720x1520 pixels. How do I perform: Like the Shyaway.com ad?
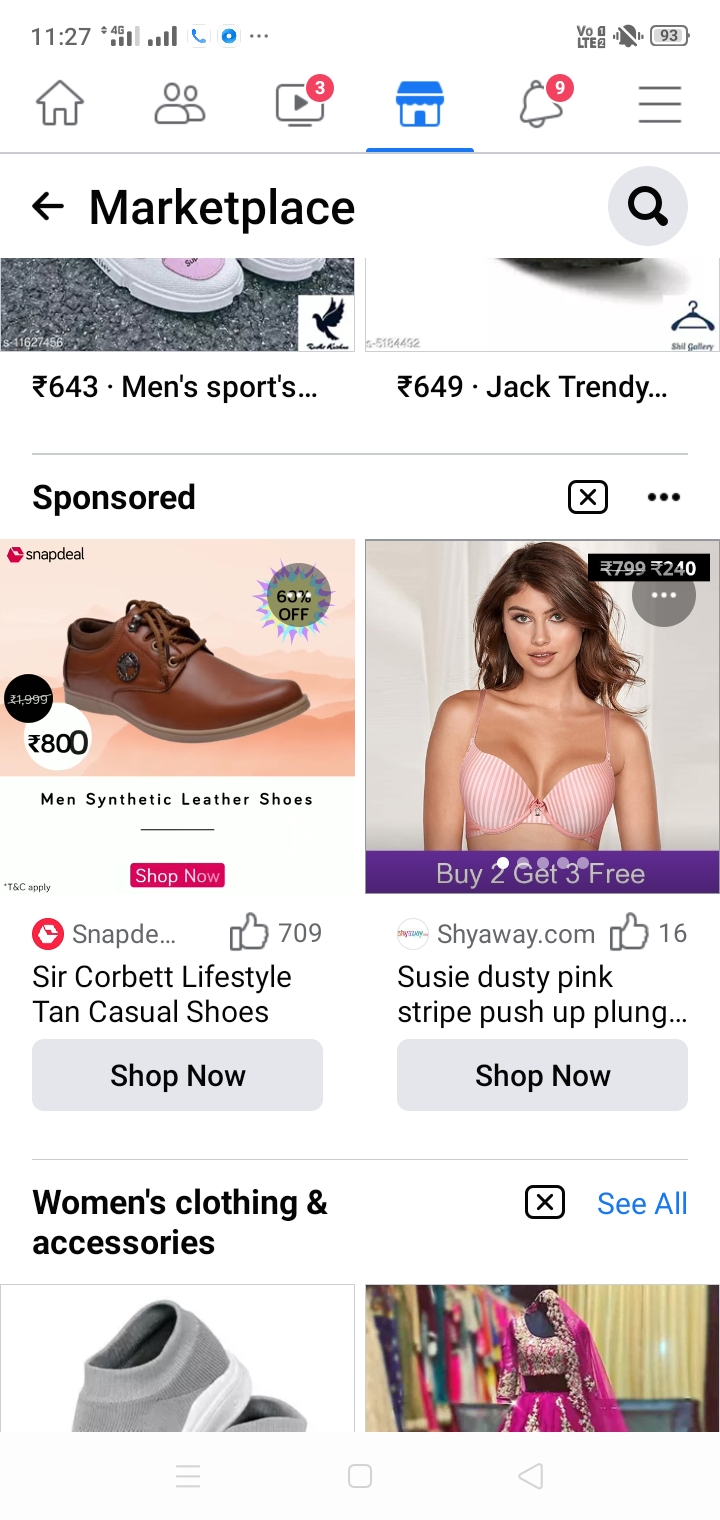tap(629, 933)
